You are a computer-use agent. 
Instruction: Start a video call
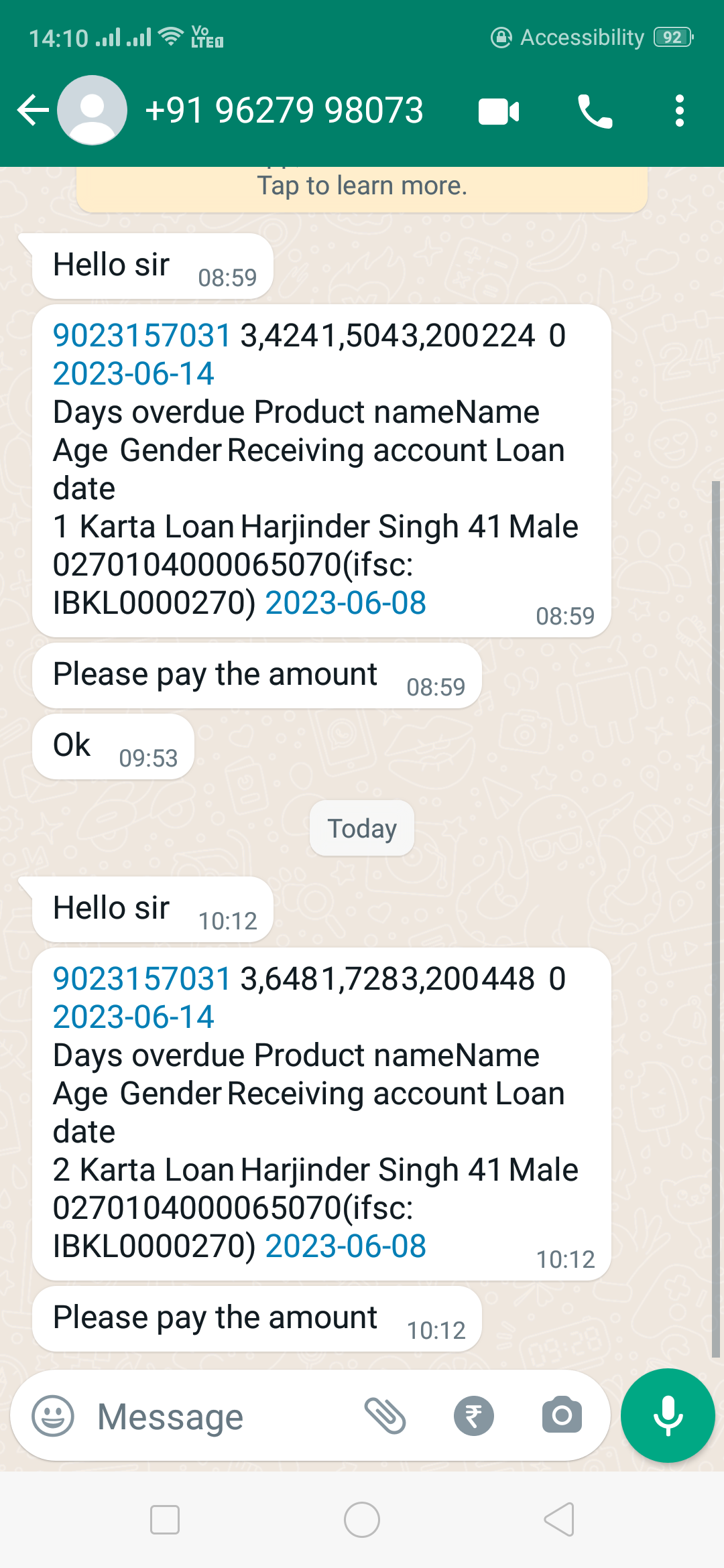point(499,111)
